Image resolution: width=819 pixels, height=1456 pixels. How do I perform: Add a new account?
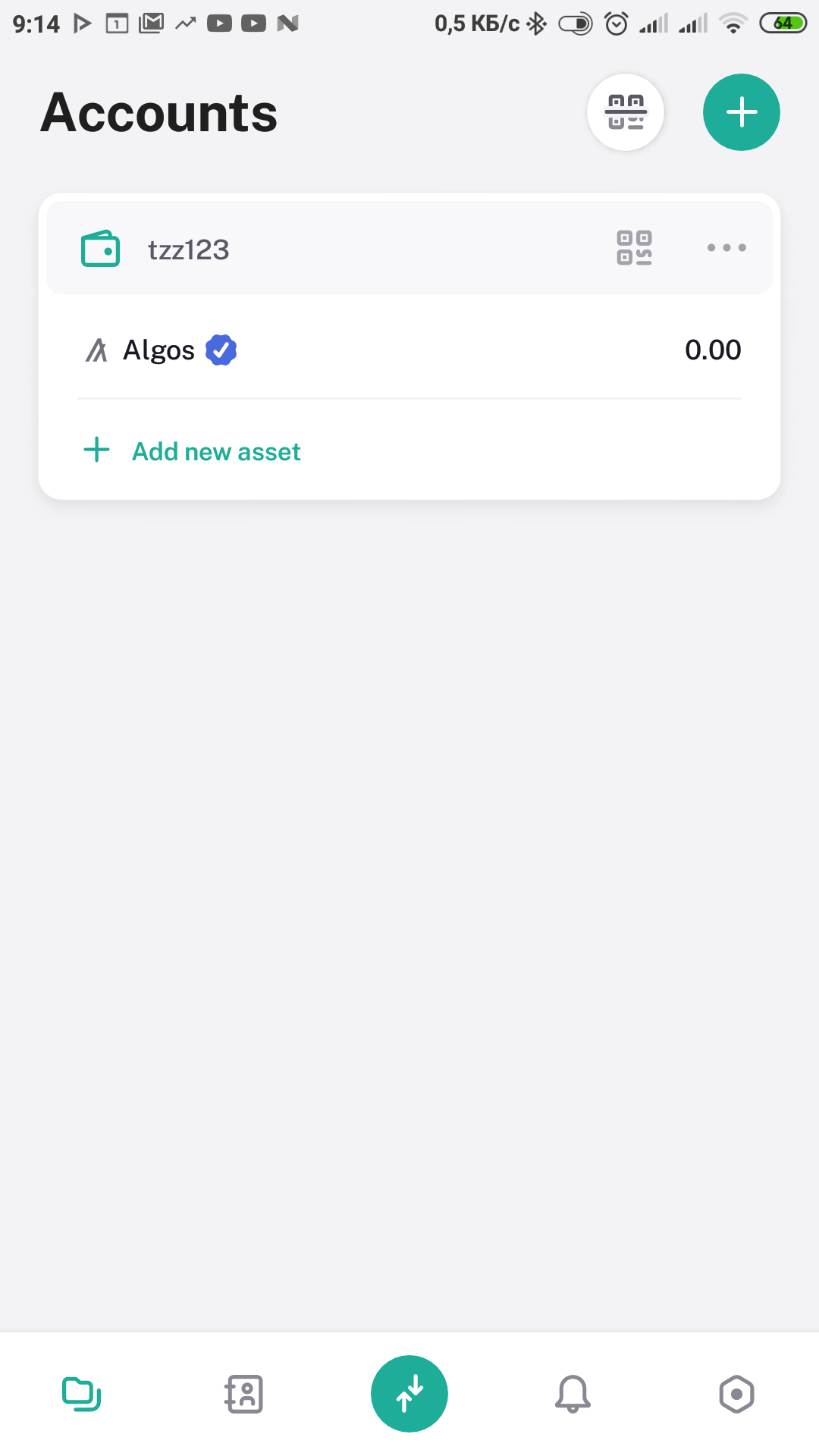pos(742,112)
